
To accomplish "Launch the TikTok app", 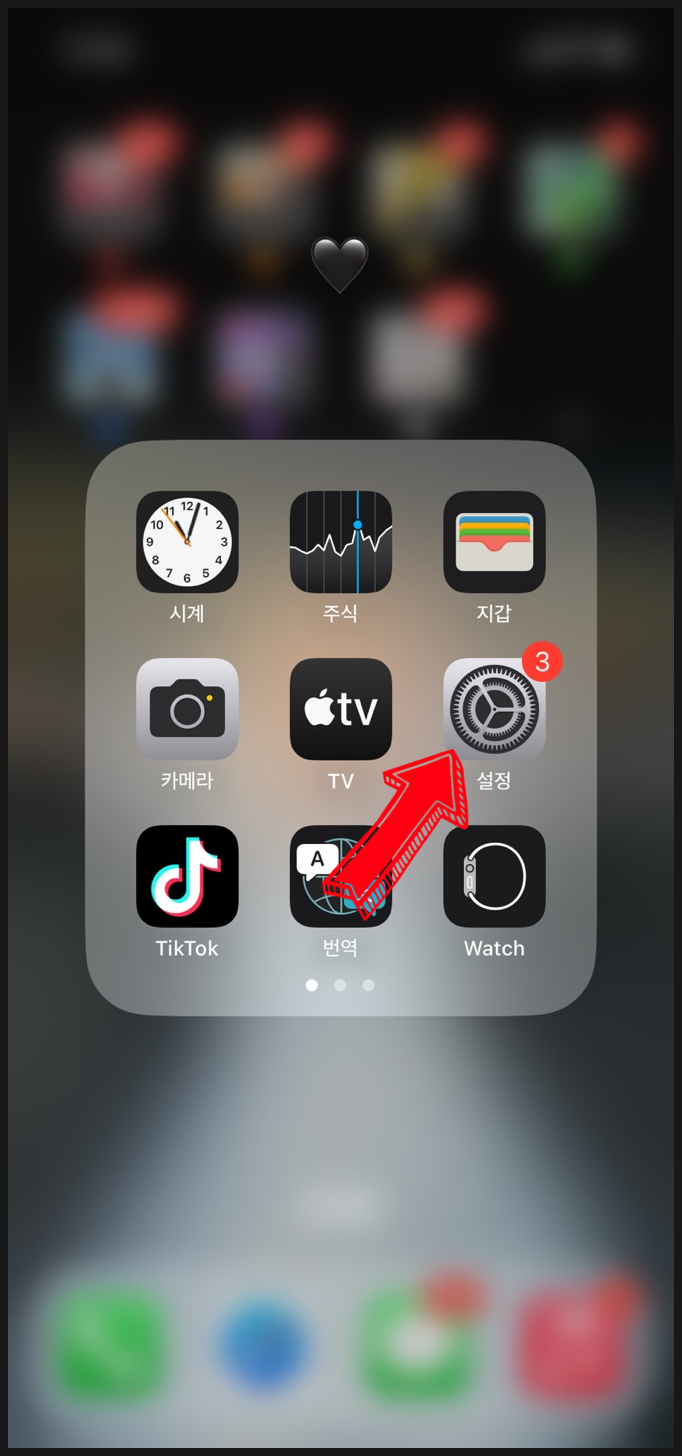I will coord(187,876).
